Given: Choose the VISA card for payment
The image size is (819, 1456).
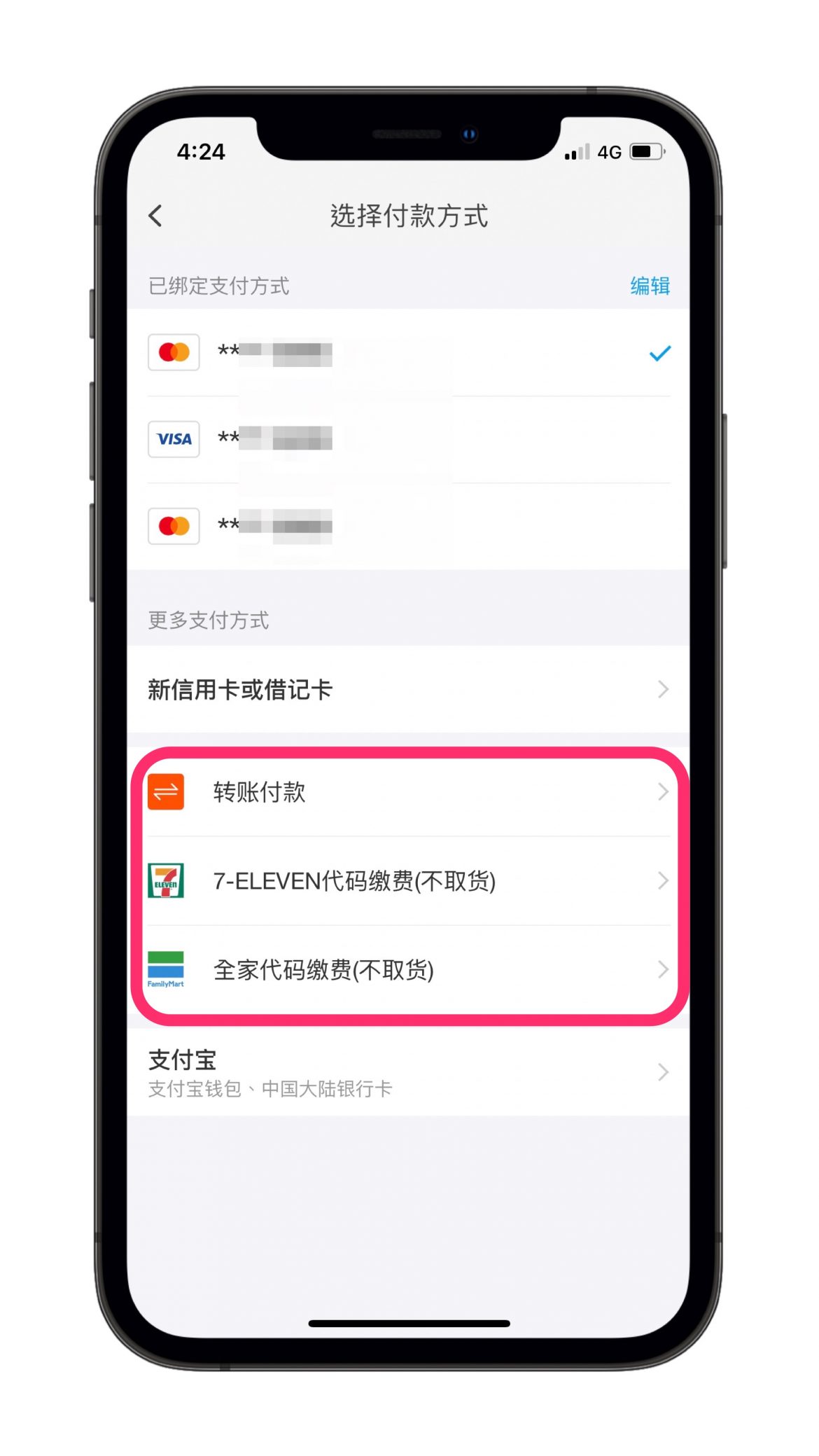Looking at the screenshot, I should click(x=408, y=439).
